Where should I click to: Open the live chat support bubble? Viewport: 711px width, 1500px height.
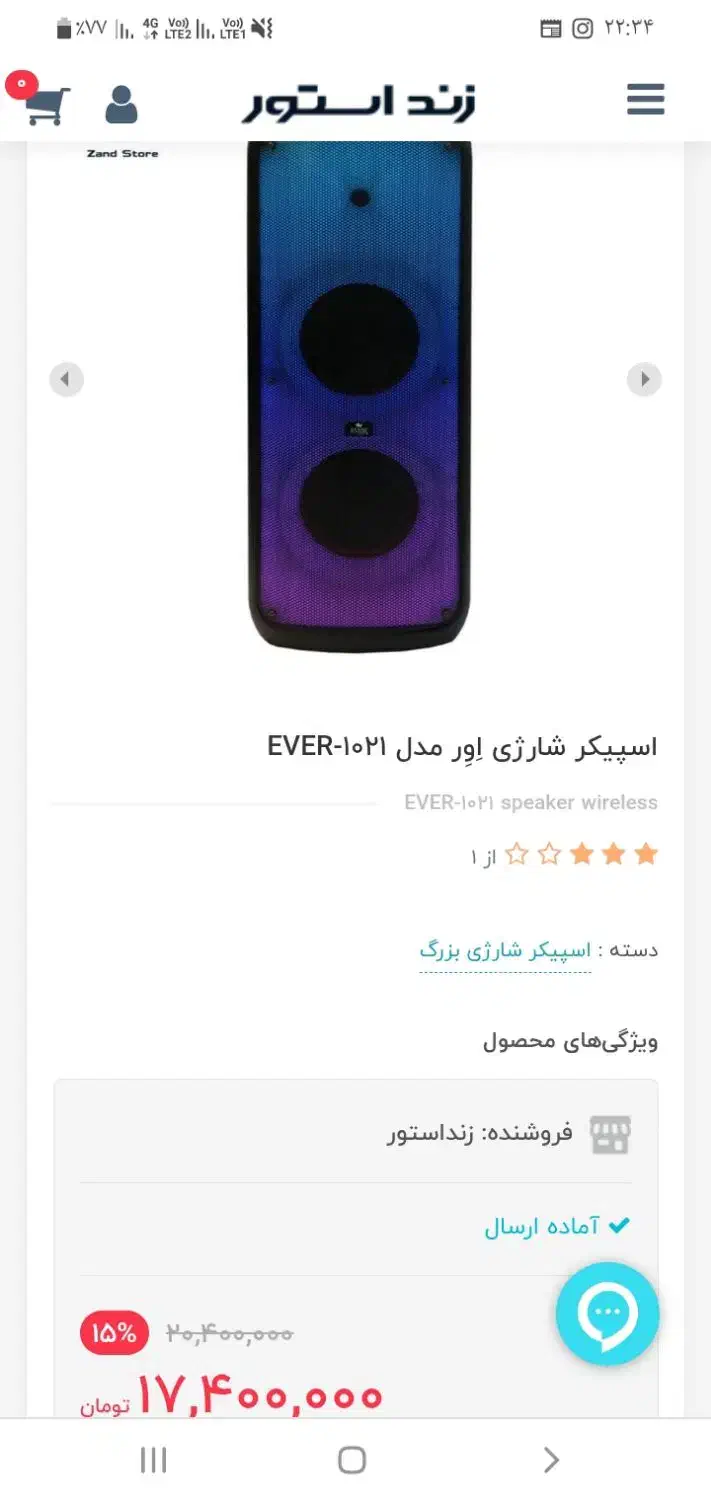point(607,1313)
